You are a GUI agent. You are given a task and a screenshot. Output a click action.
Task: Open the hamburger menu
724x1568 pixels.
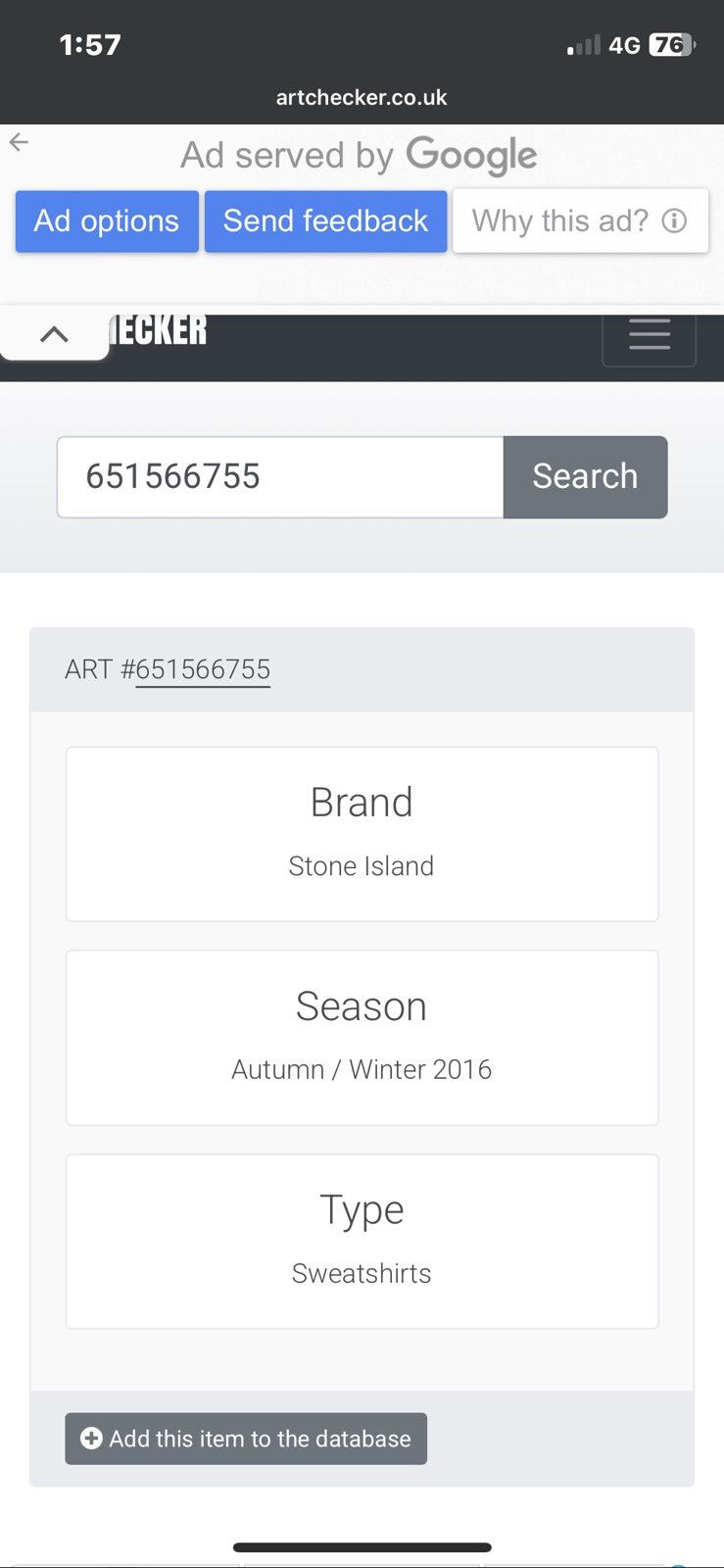[649, 336]
